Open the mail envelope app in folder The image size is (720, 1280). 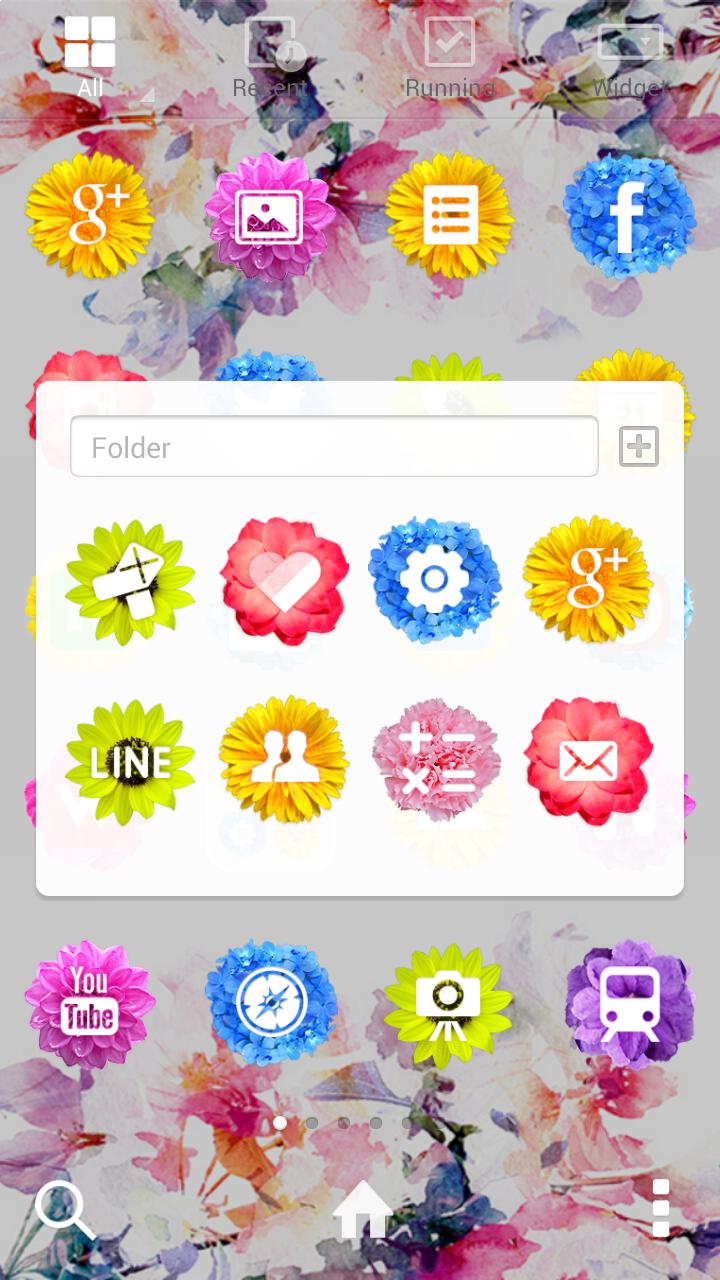coord(589,762)
